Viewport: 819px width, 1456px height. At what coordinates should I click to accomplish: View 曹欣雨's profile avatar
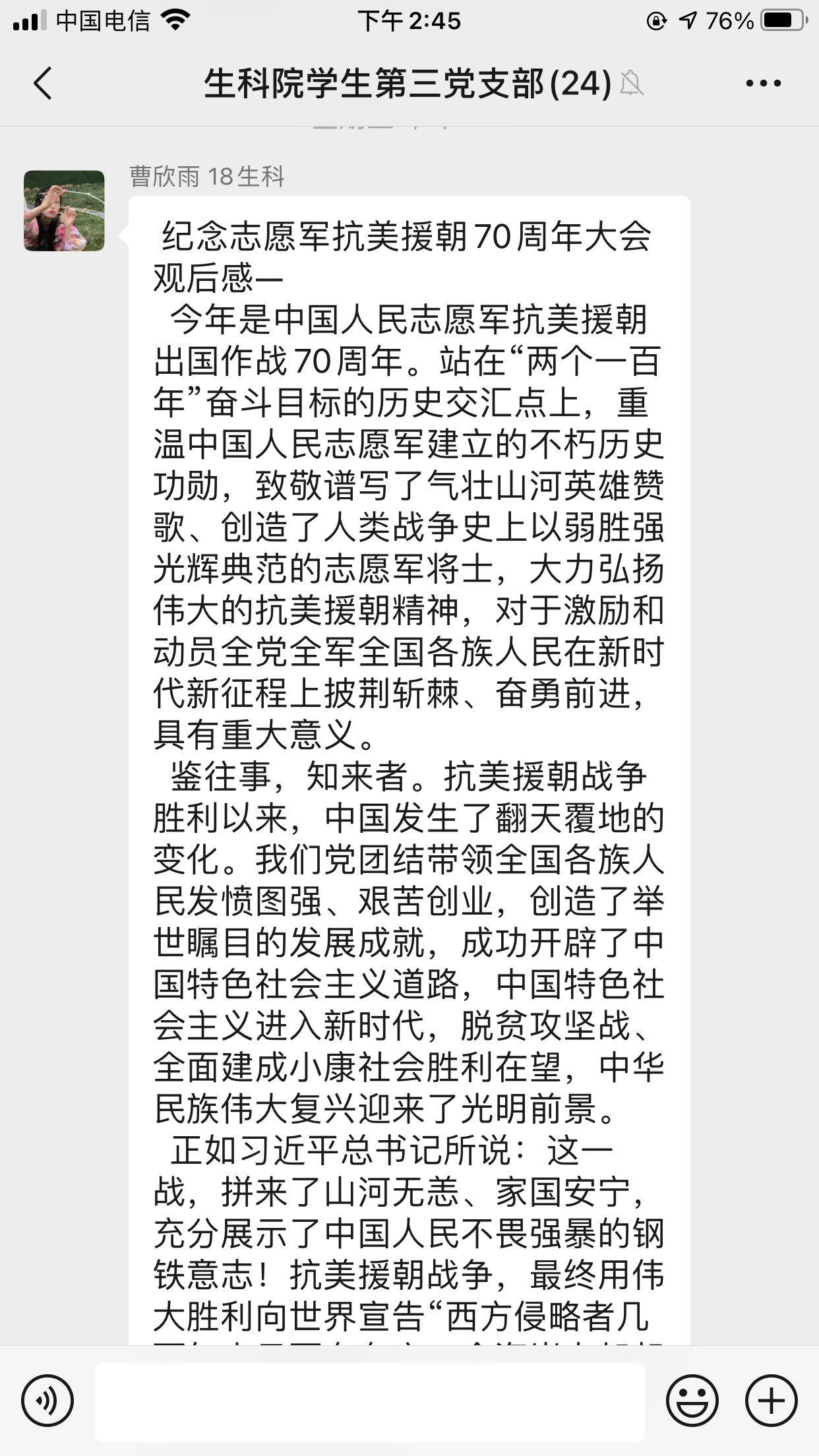[64, 211]
